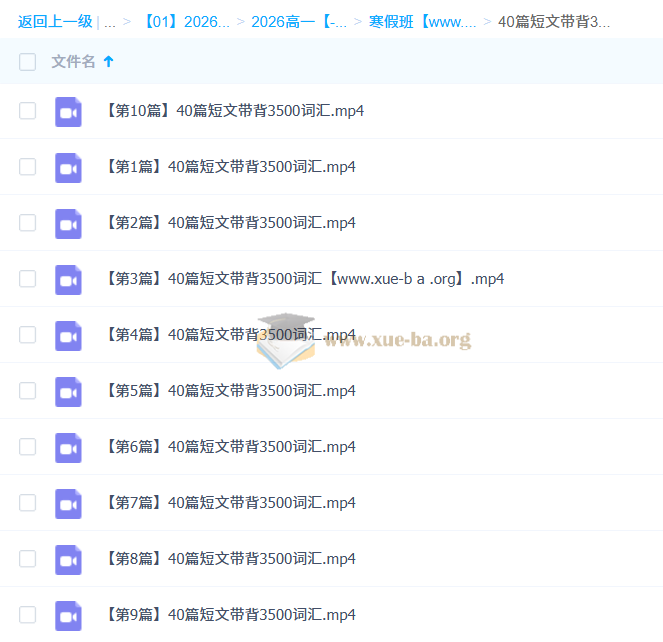Image resolution: width=663 pixels, height=642 pixels.
Task: Open the 寒假班 breadcrumb folder
Action: [x=422, y=21]
